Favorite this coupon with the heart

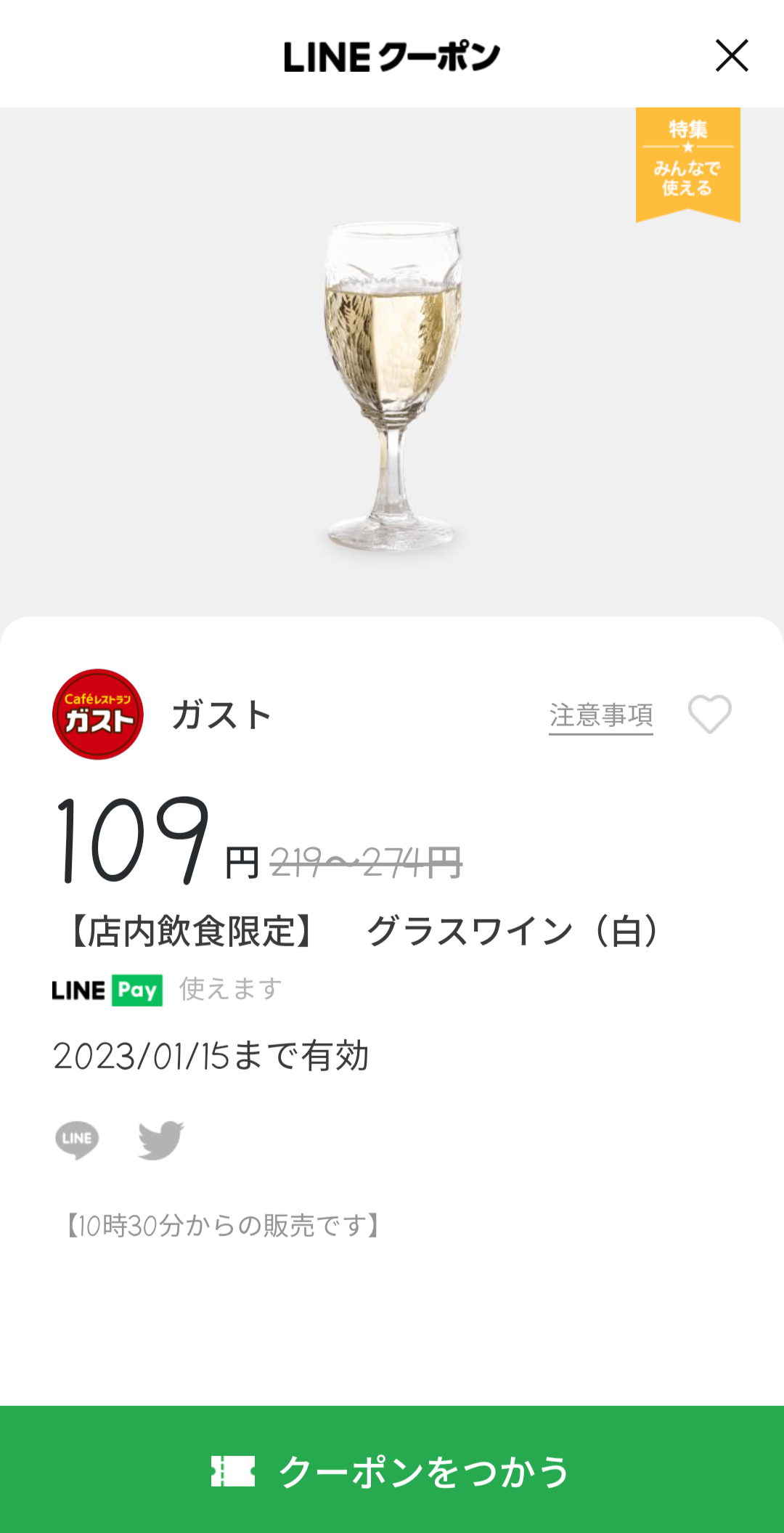point(709,715)
